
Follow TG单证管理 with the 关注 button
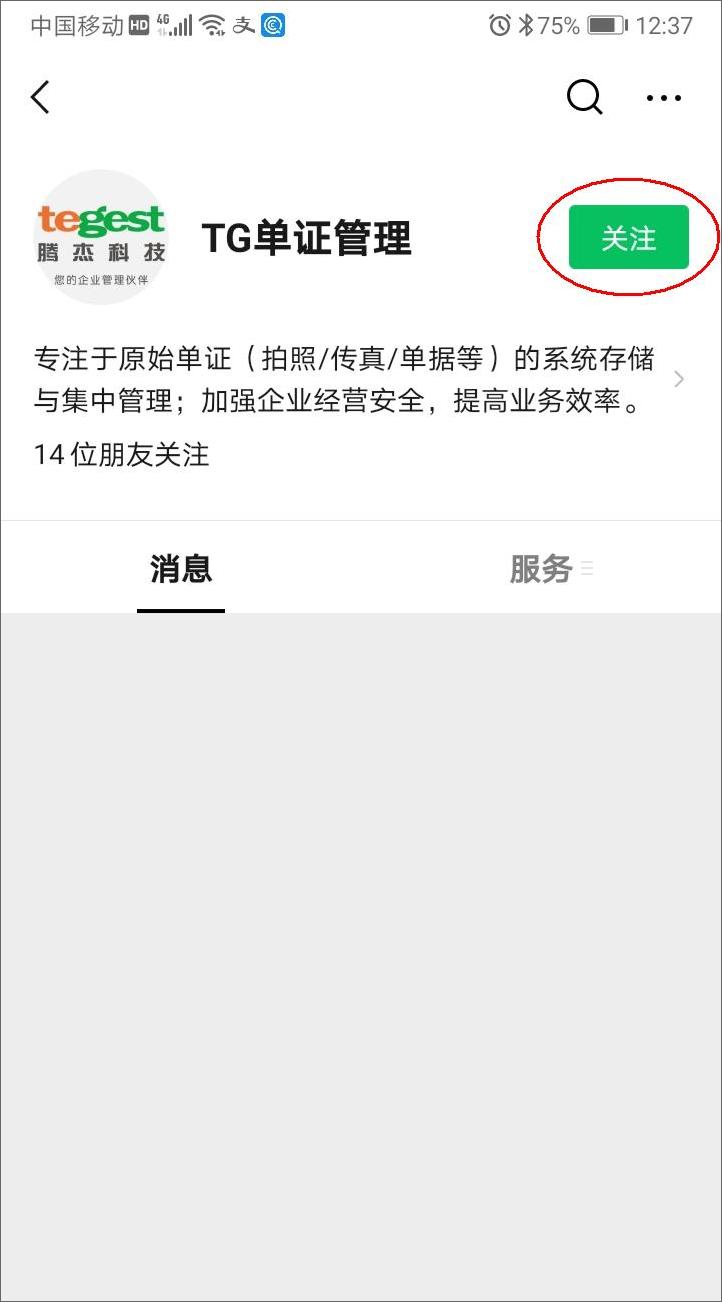629,238
